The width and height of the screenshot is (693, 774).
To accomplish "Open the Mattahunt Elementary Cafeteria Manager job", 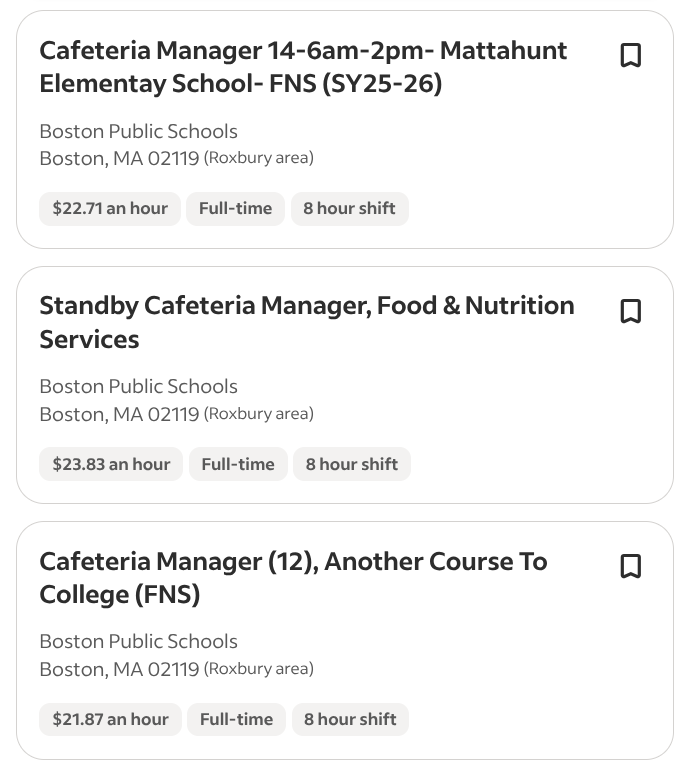I will tap(303, 67).
